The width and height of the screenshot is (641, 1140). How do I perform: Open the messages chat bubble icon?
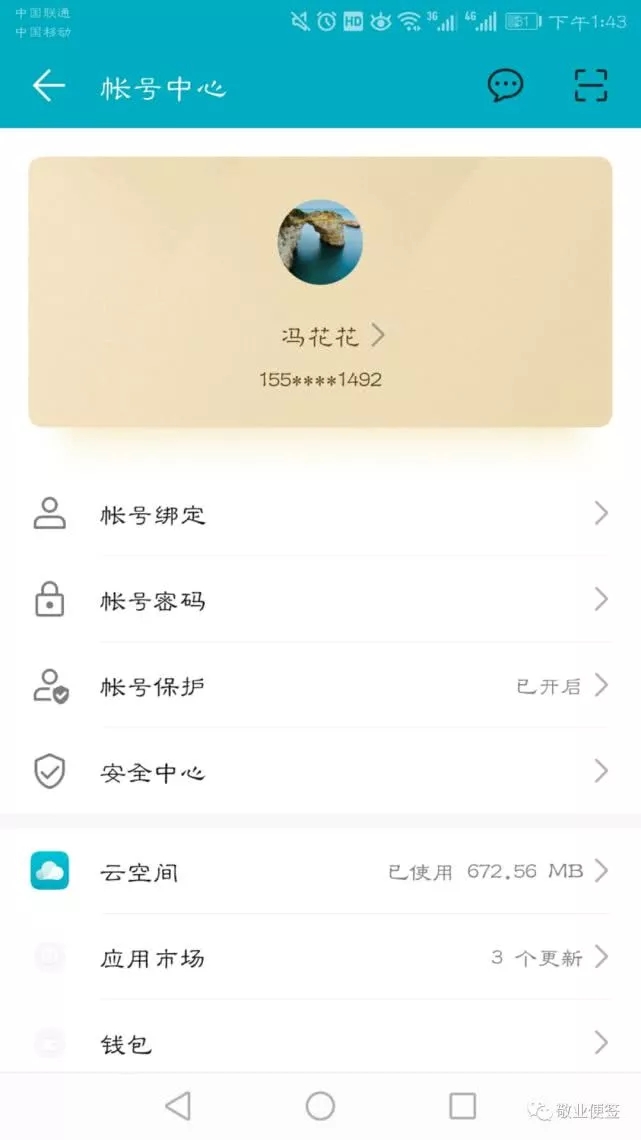click(x=505, y=86)
